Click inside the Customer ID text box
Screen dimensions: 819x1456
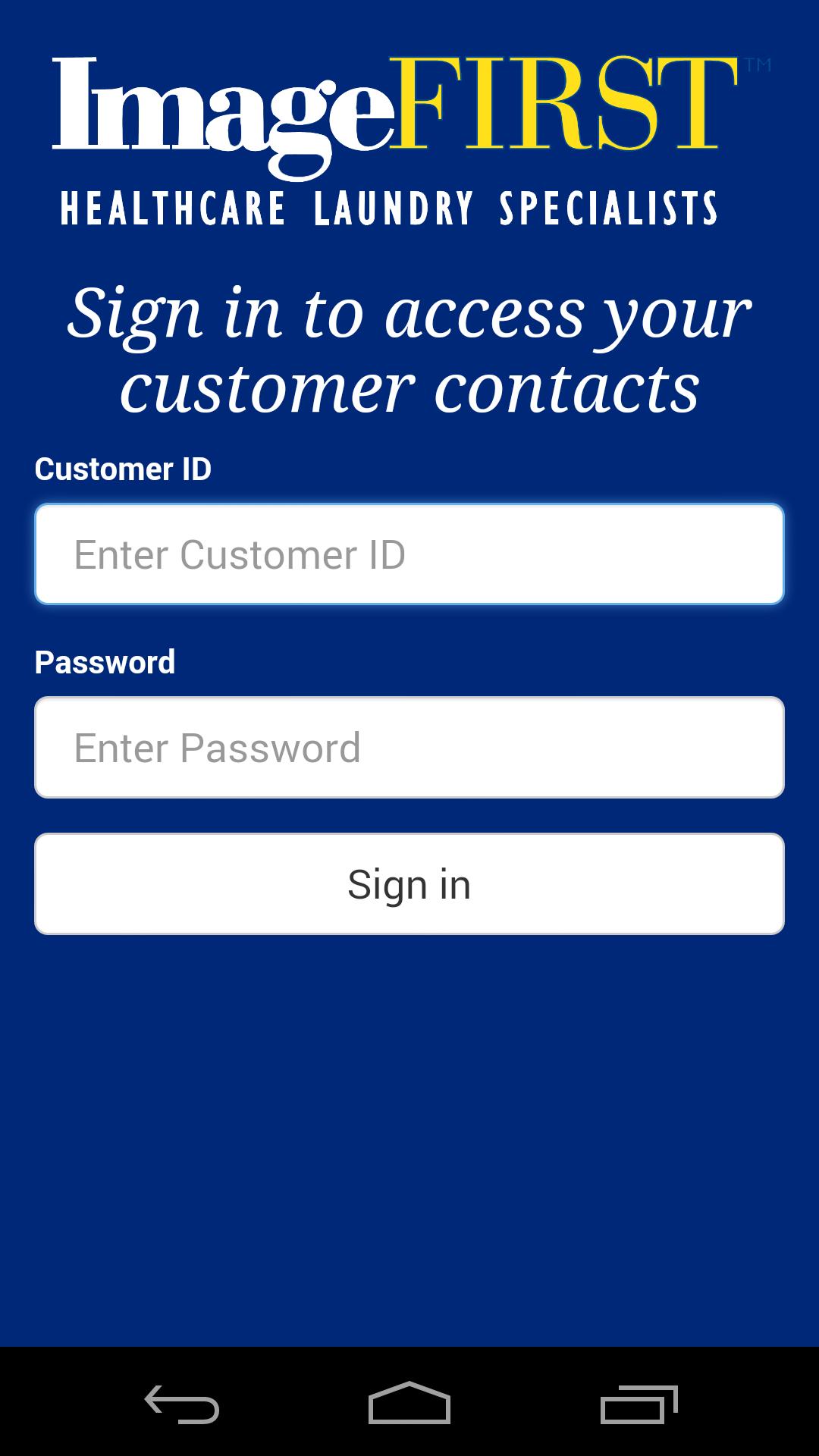409,554
